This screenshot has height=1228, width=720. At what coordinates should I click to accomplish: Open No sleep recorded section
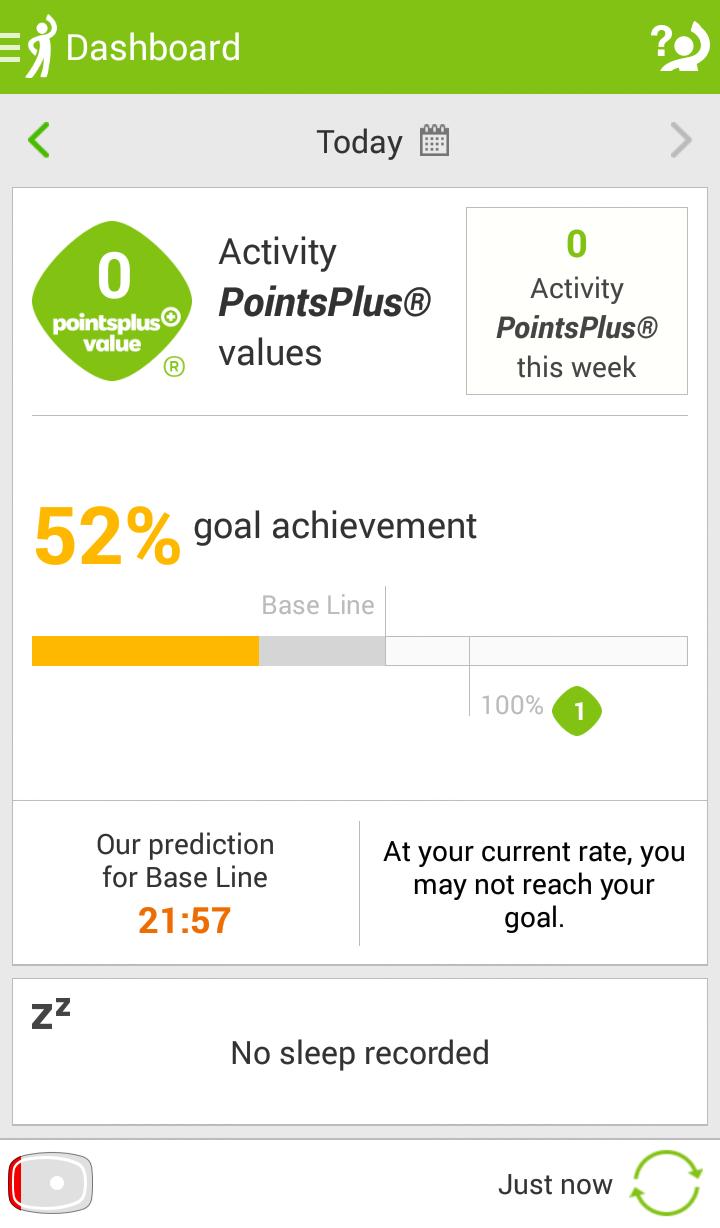[360, 1051]
